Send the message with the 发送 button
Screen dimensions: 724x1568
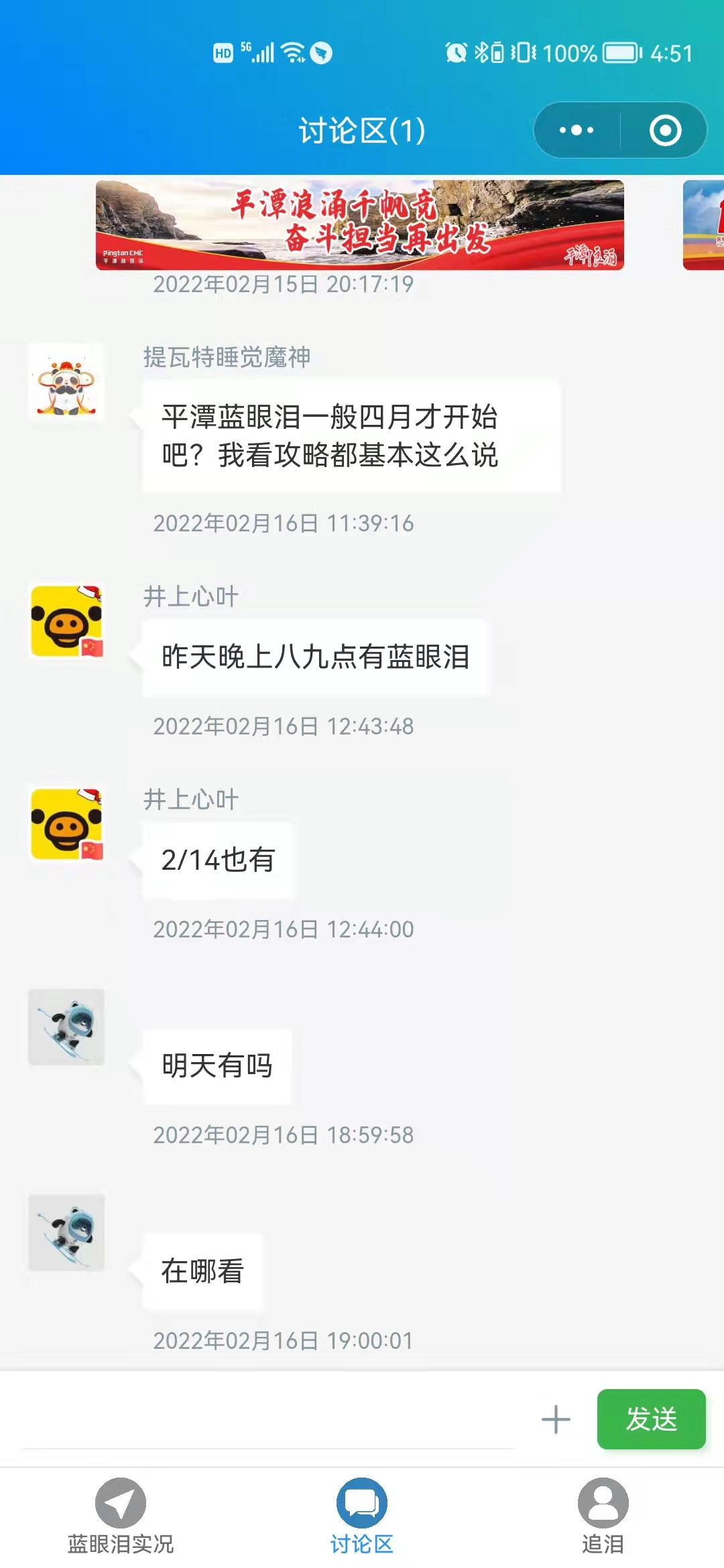651,1419
